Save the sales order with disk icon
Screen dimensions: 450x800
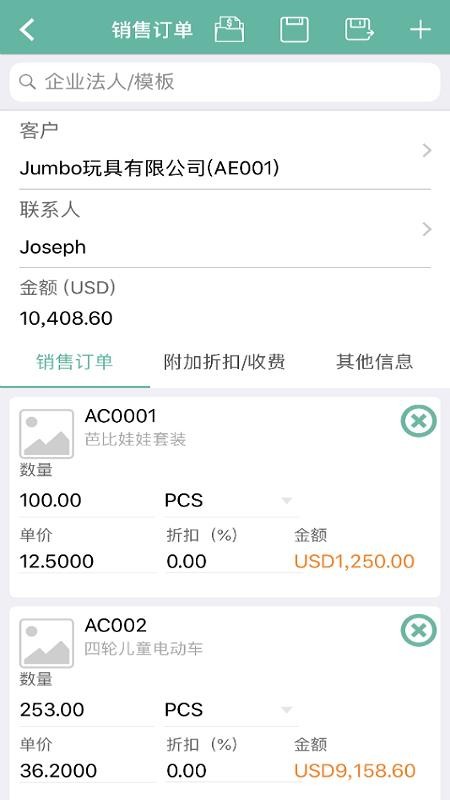click(294, 30)
